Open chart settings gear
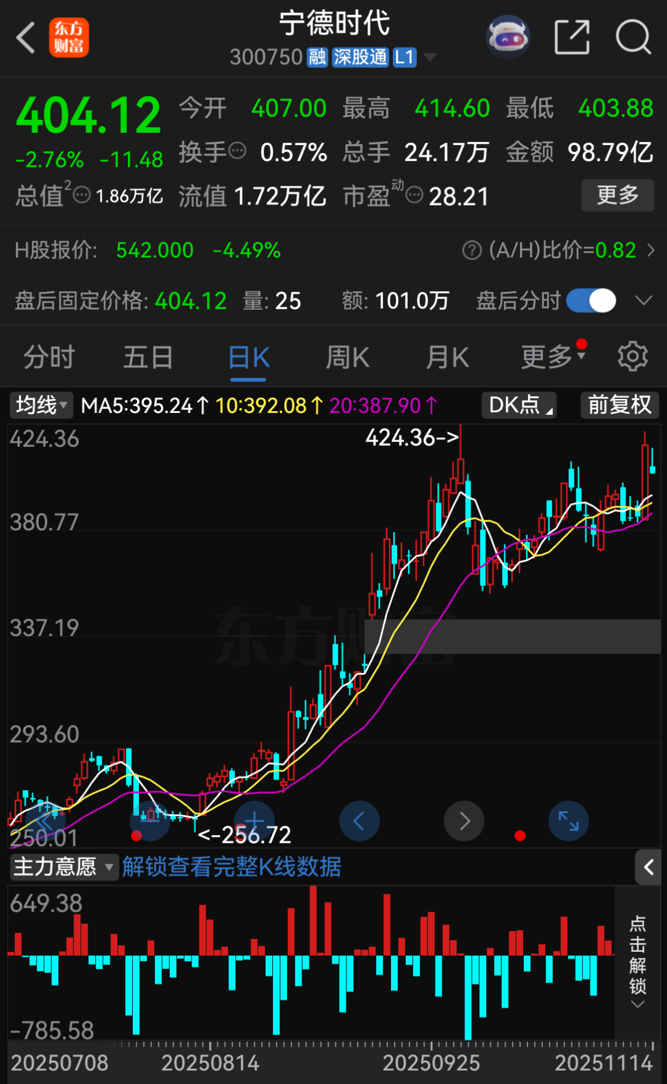Screen dimensions: 667x1084 632,356
